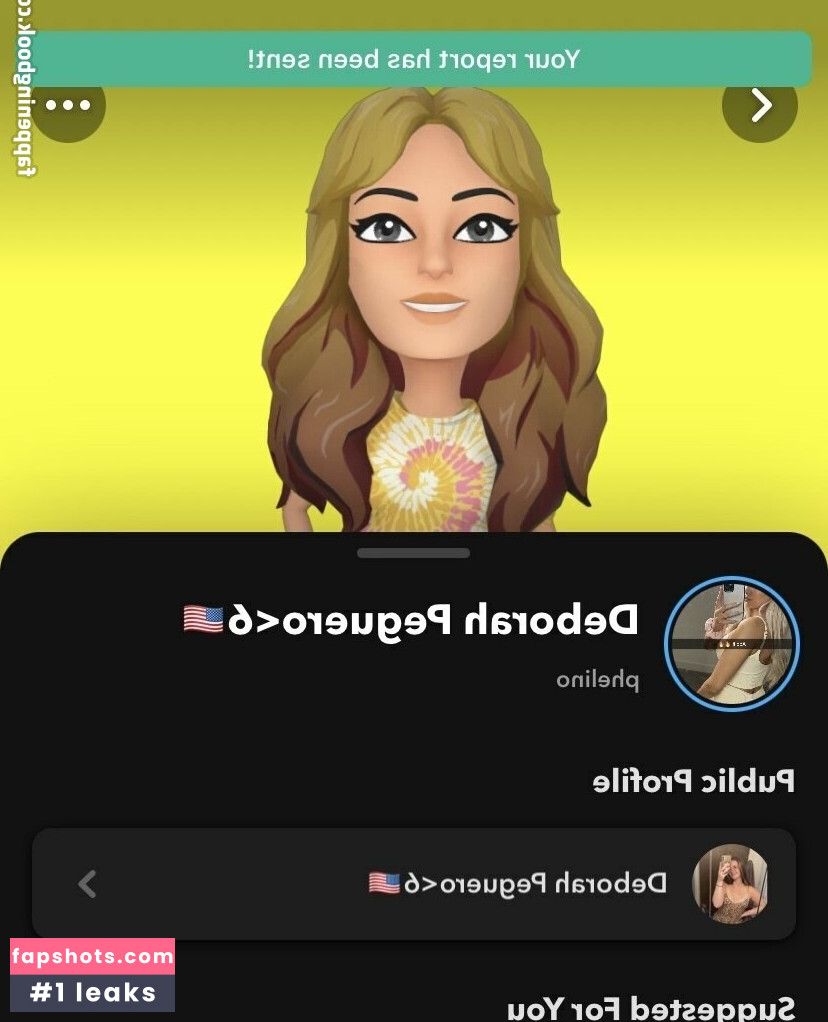Open the Deborah Peguero Public Profile row

(414, 883)
